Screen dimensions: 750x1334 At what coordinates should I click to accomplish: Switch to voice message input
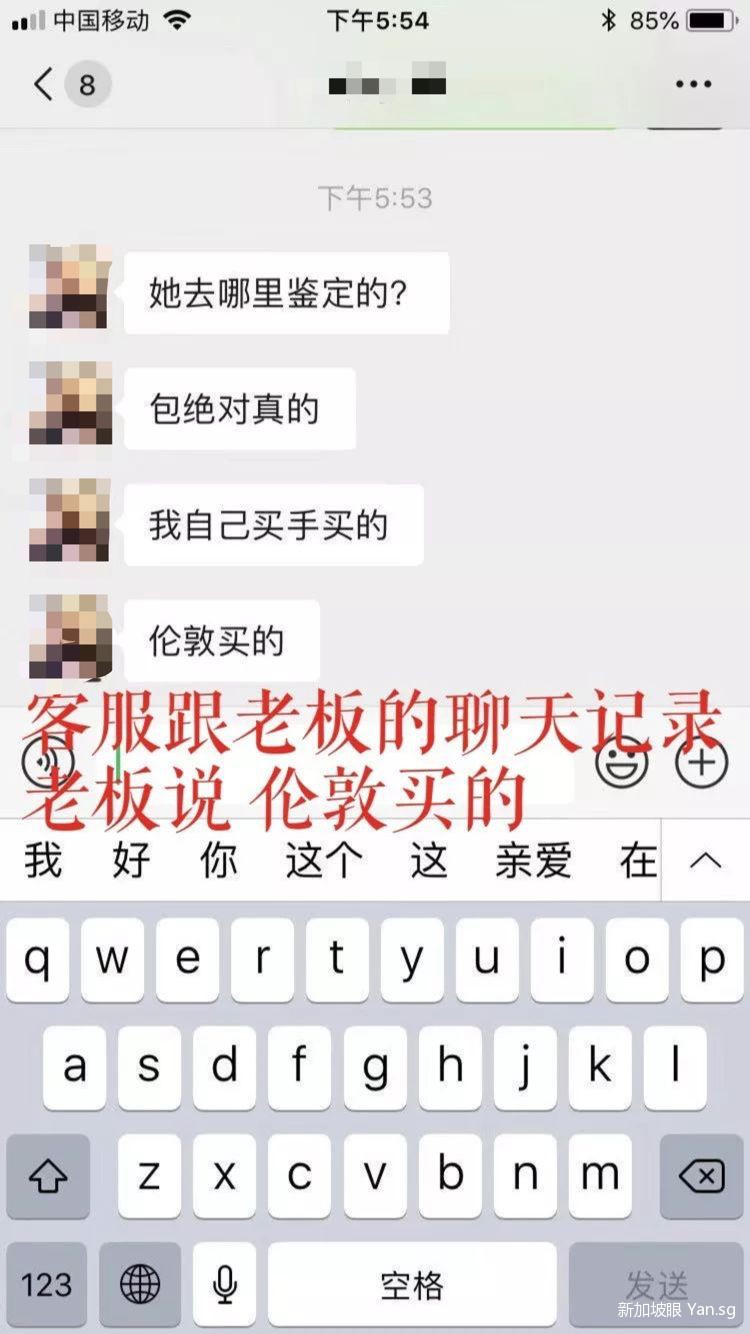point(48,764)
